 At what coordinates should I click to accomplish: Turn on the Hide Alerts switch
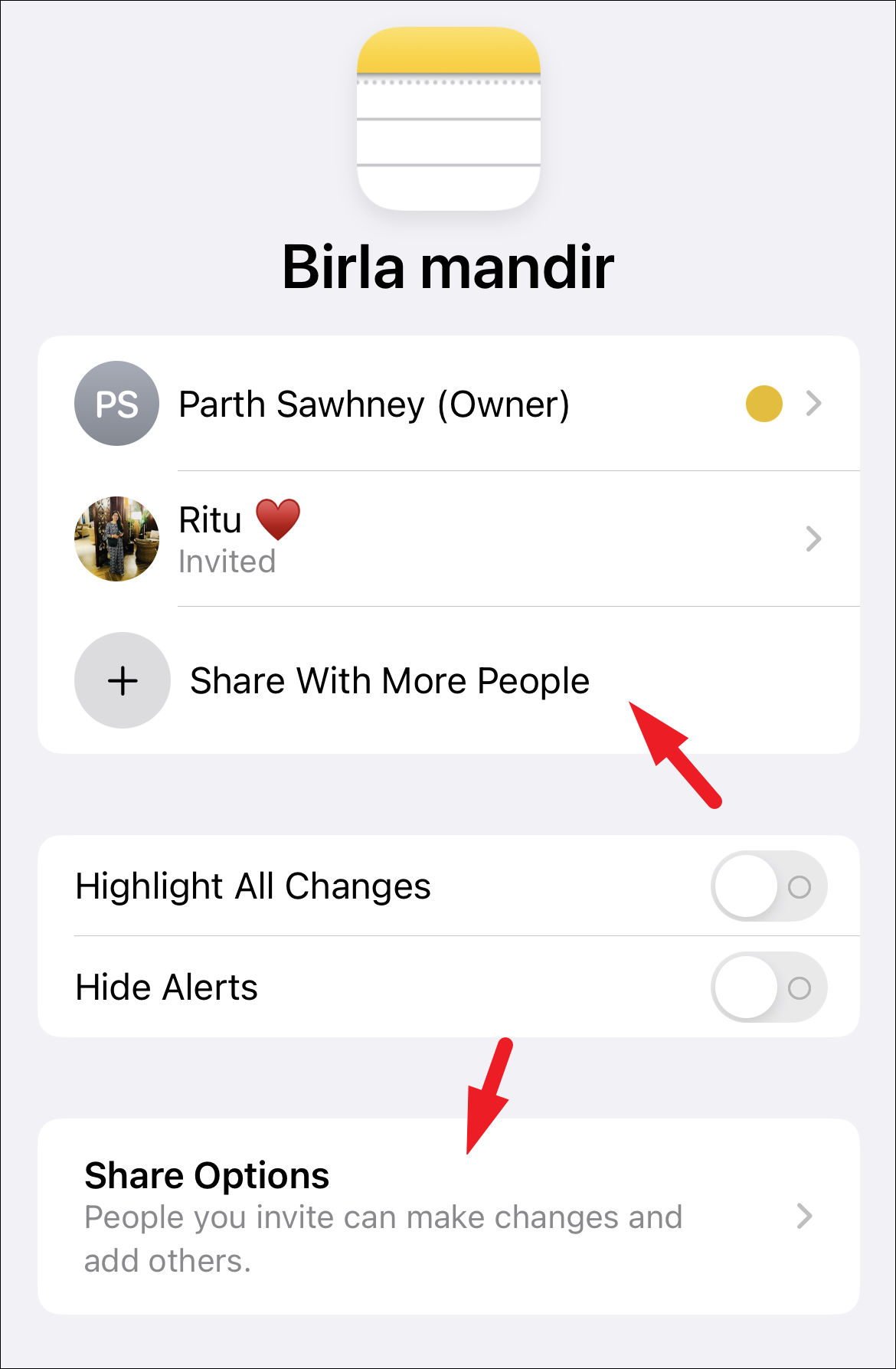(x=768, y=987)
